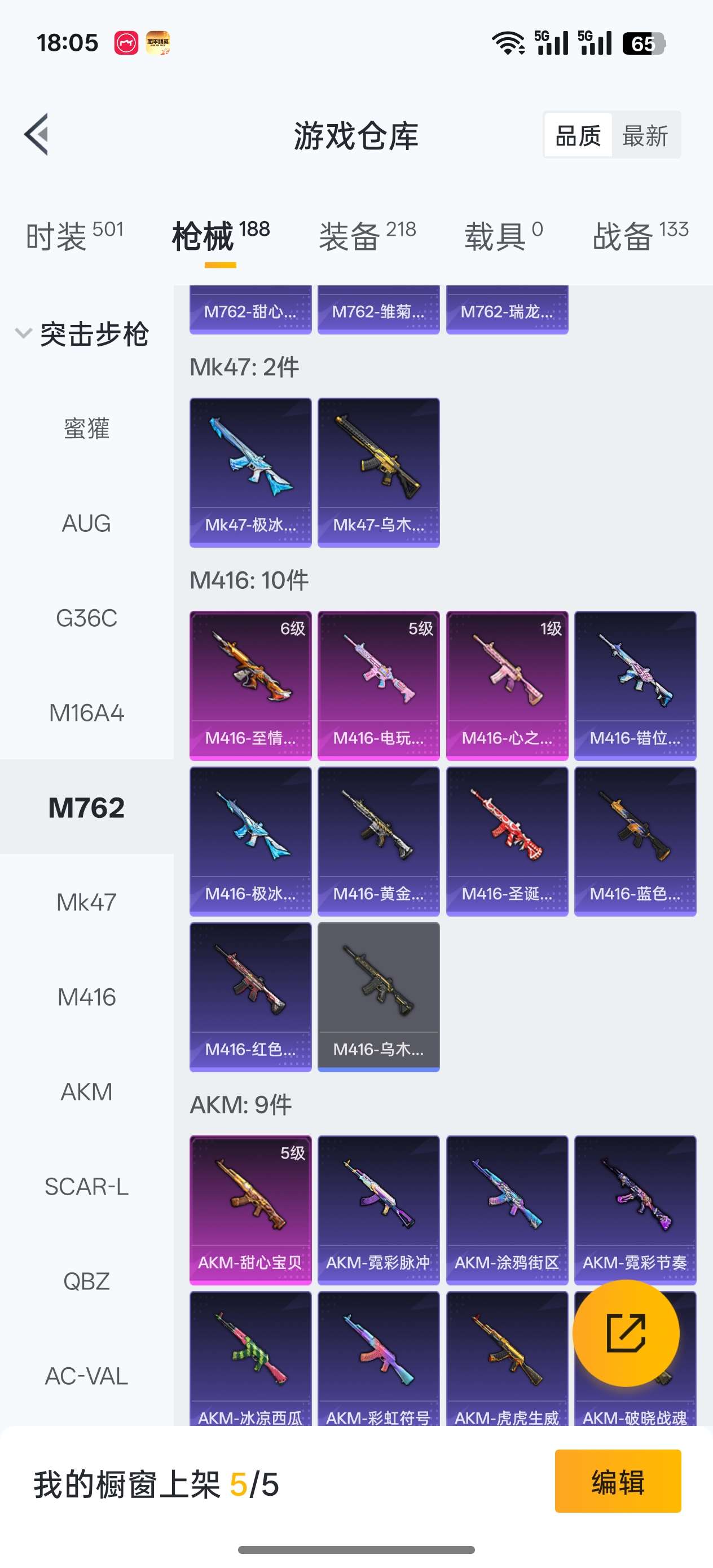713x1568 pixels.
Task: Sort items by 最新
Action: [645, 135]
